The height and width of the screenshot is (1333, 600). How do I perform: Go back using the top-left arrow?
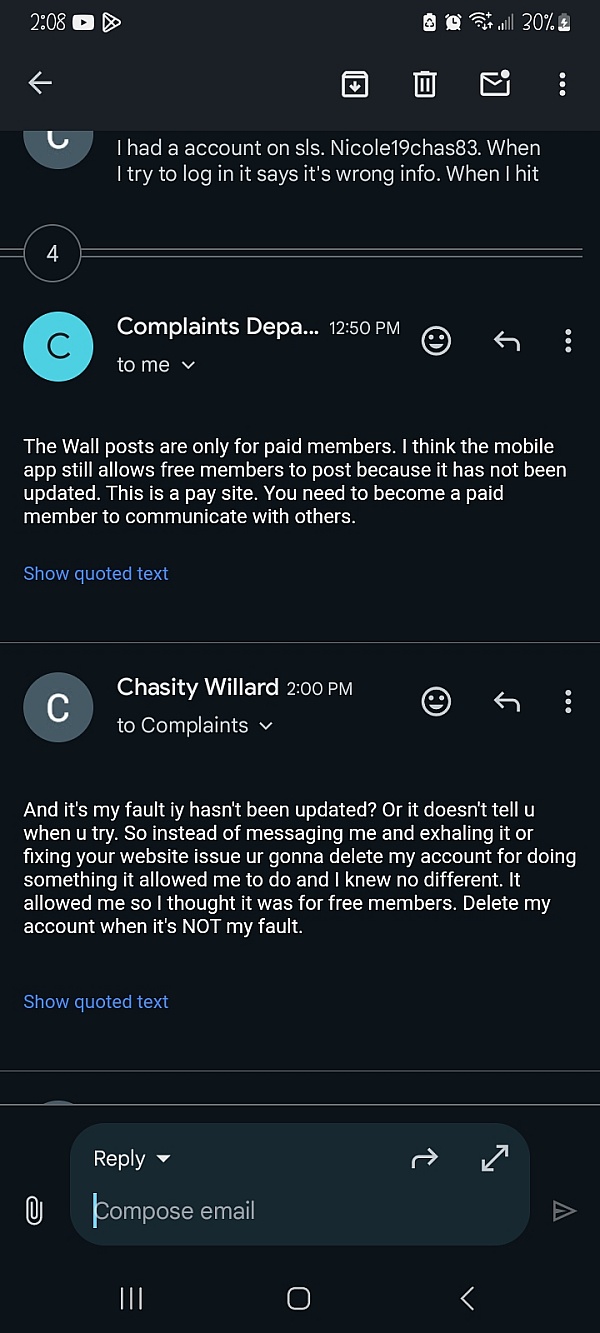tap(40, 83)
